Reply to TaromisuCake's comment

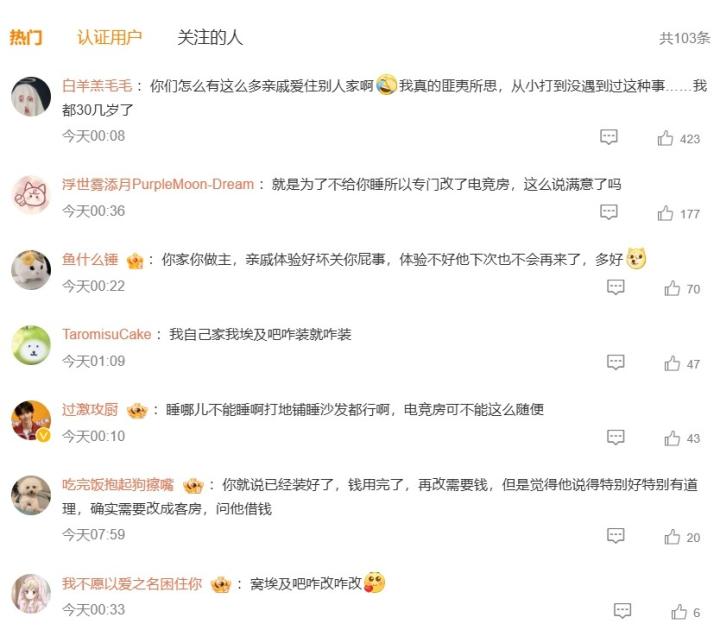(x=616, y=362)
